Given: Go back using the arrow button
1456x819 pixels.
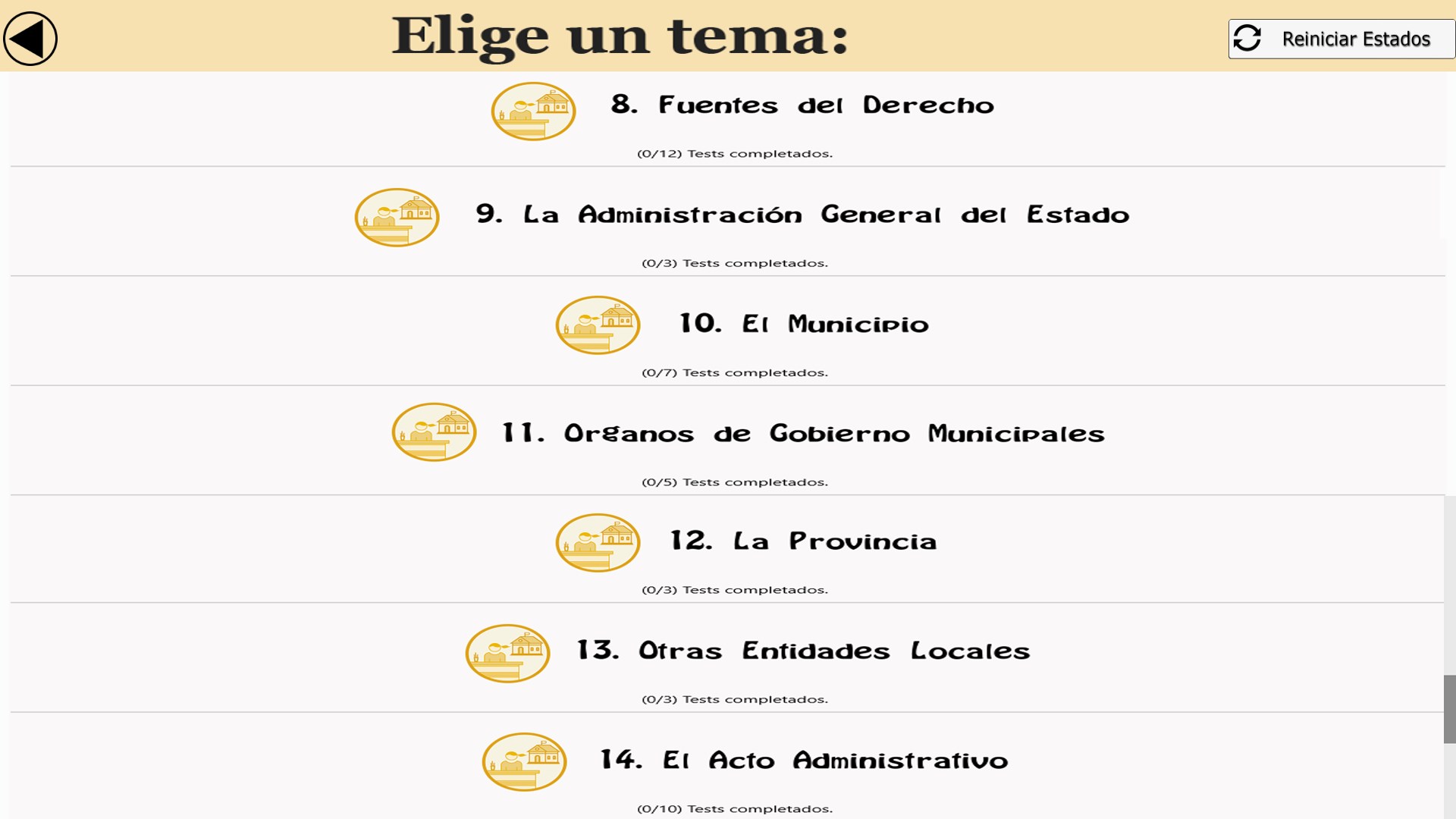Looking at the screenshot, I should (30, 39).
